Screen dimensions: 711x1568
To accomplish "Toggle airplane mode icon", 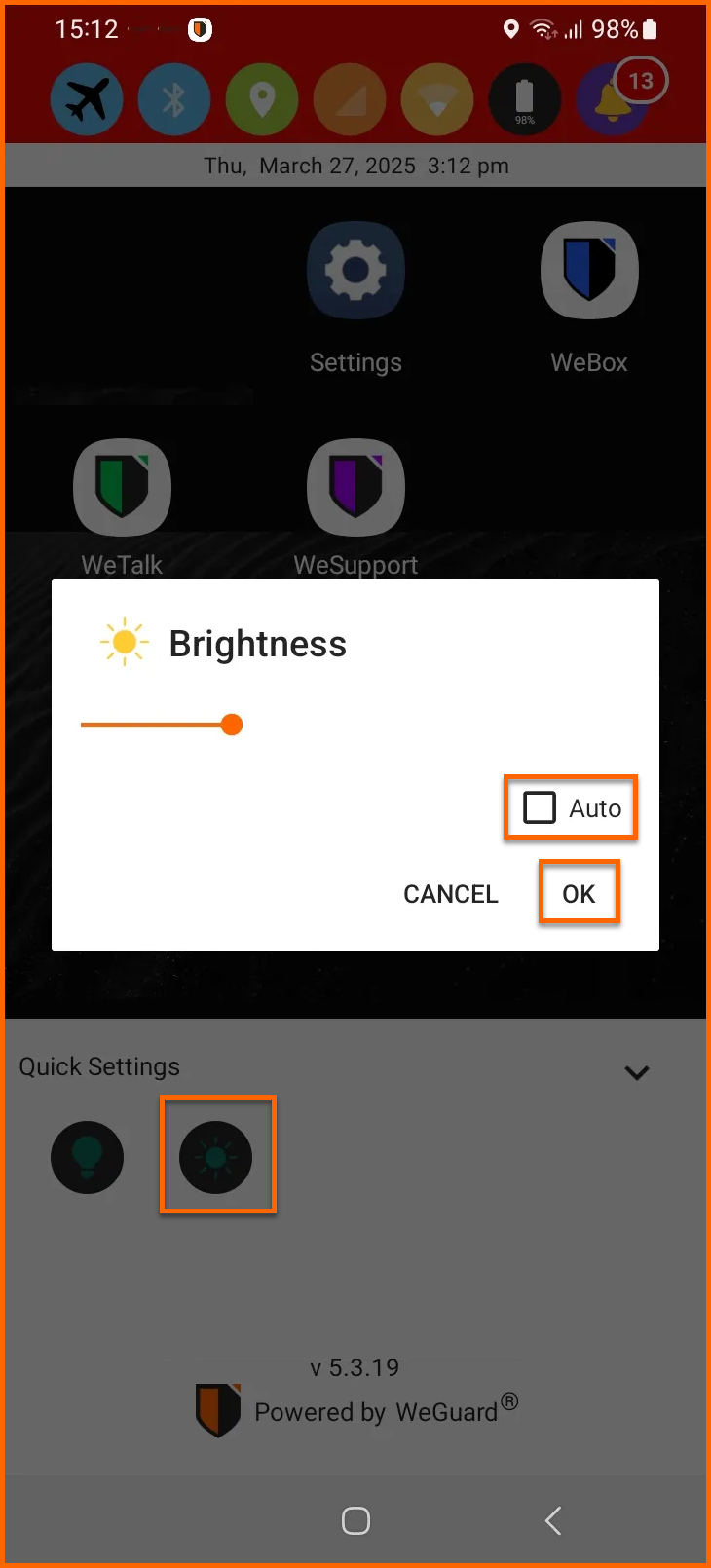I will (x=87, y=99).
